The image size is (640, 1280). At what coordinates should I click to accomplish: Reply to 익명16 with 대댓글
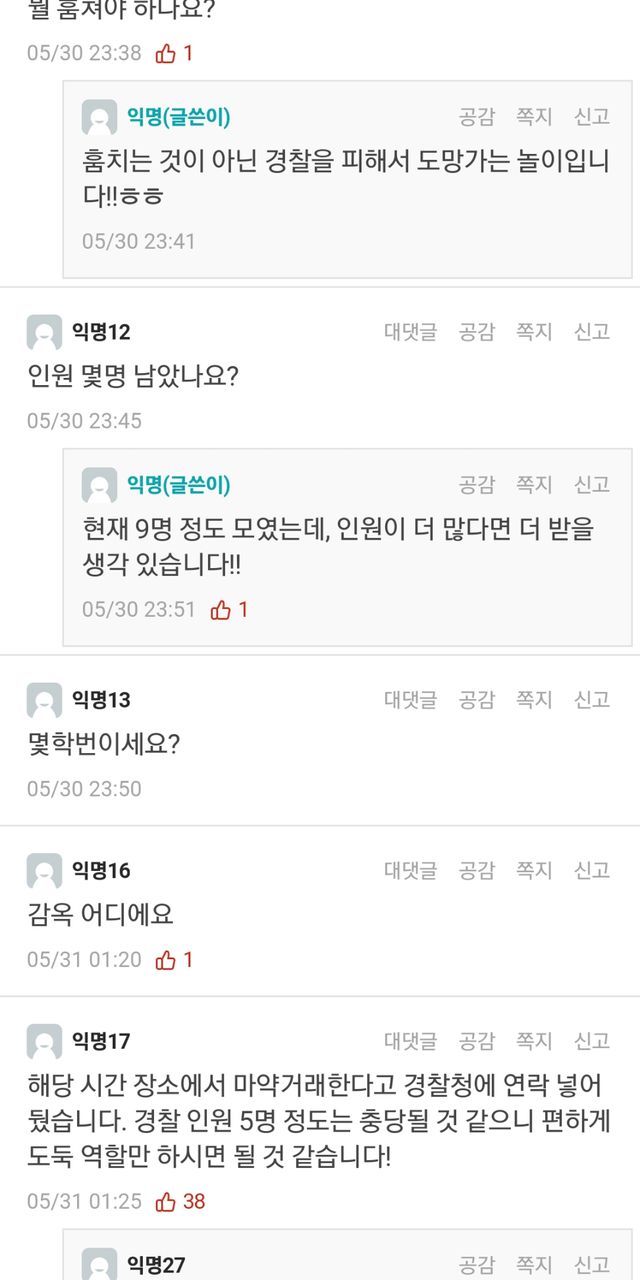[410, 871]
